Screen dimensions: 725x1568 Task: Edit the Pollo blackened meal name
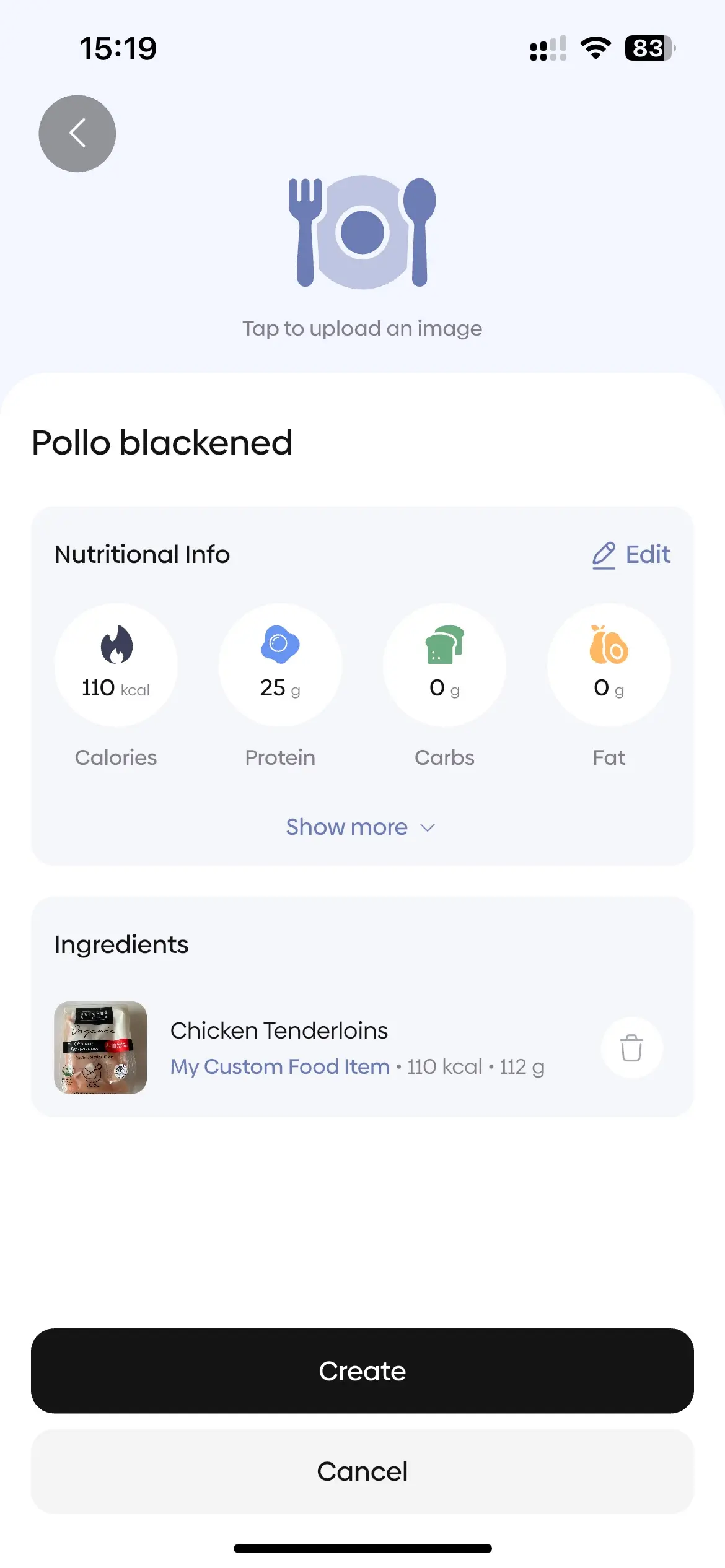[x=161, y=442]
